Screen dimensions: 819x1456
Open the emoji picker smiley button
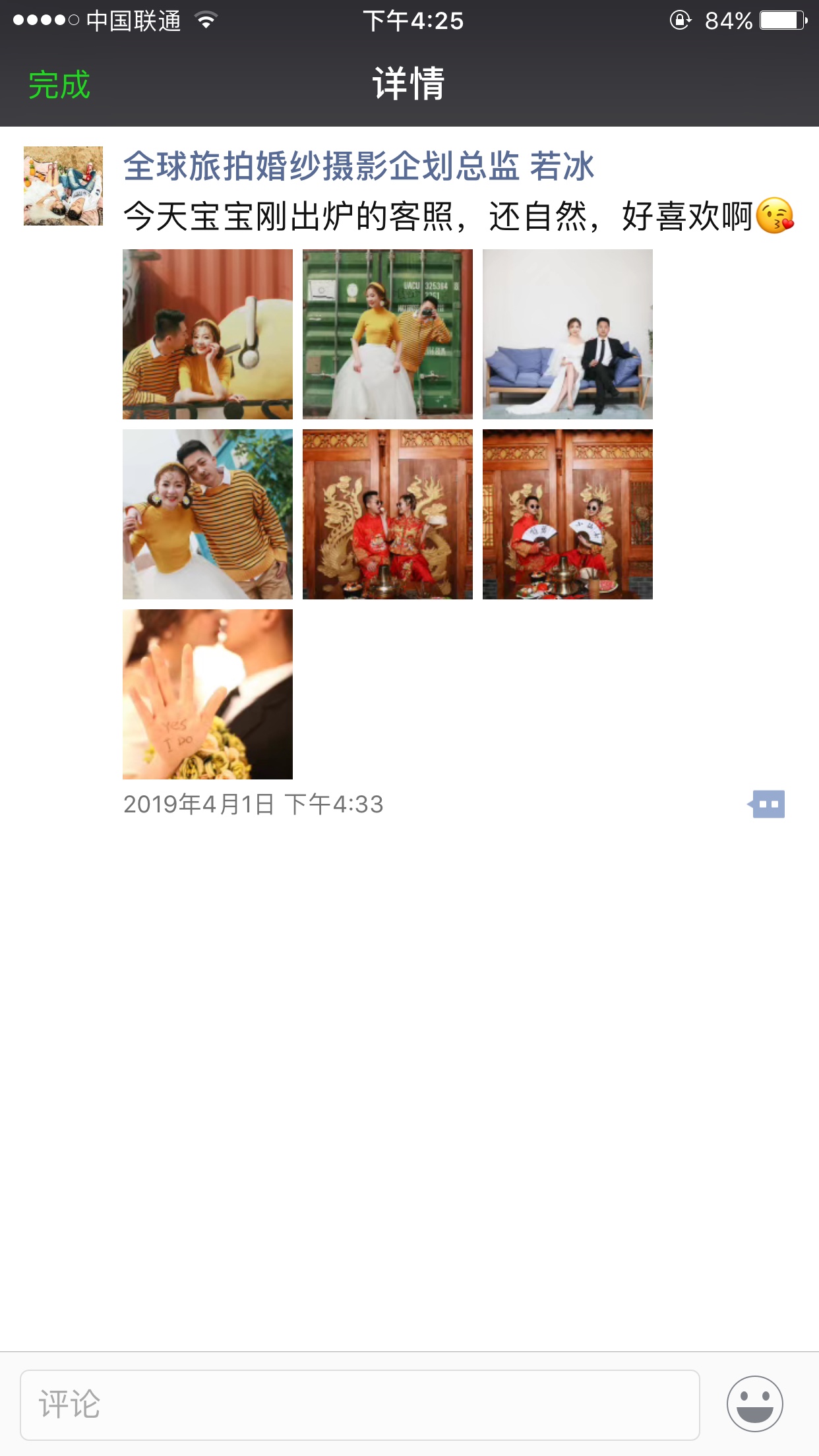(x=754, y=1403)
